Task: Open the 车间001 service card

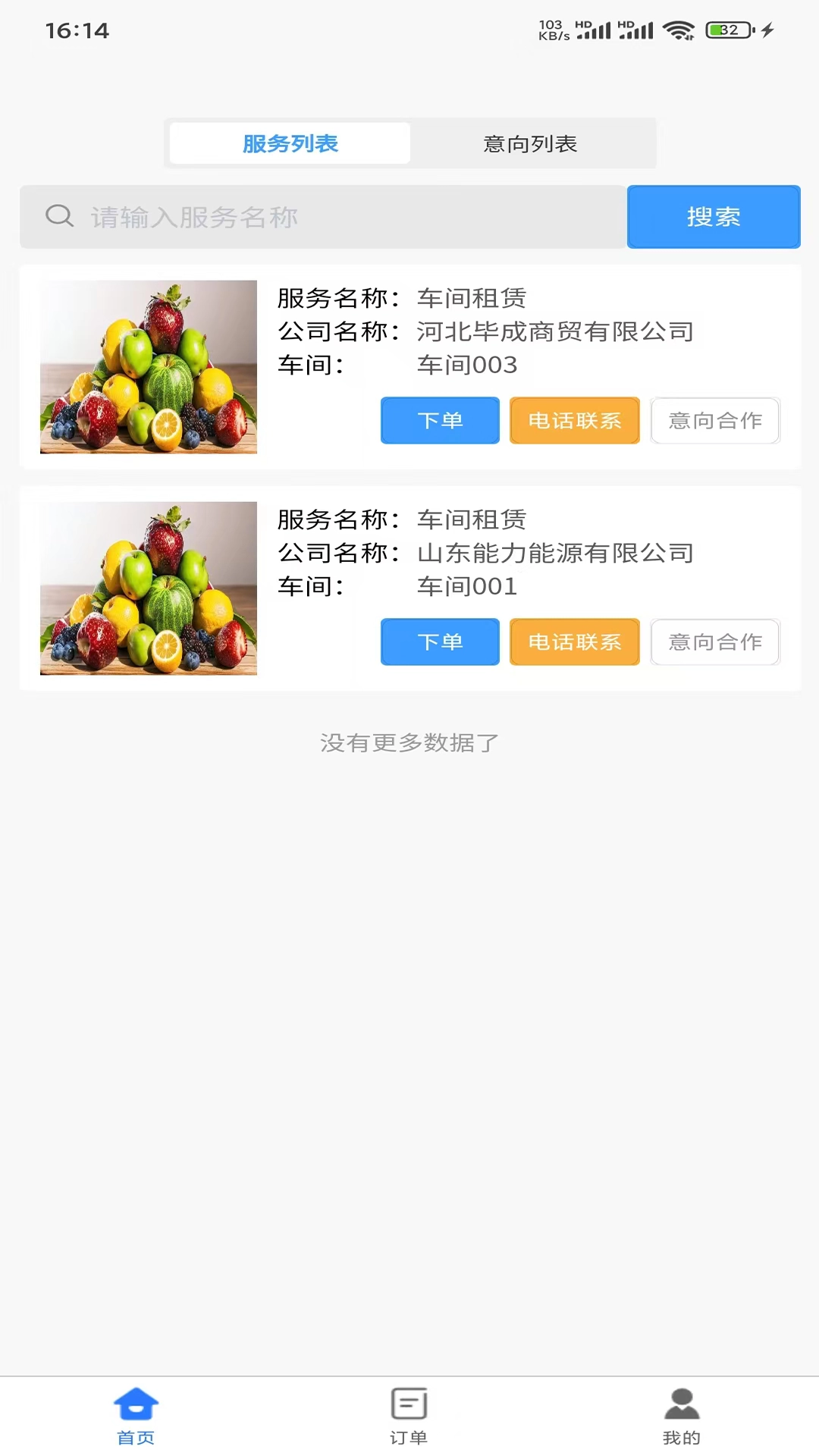Action: (149, 588)
